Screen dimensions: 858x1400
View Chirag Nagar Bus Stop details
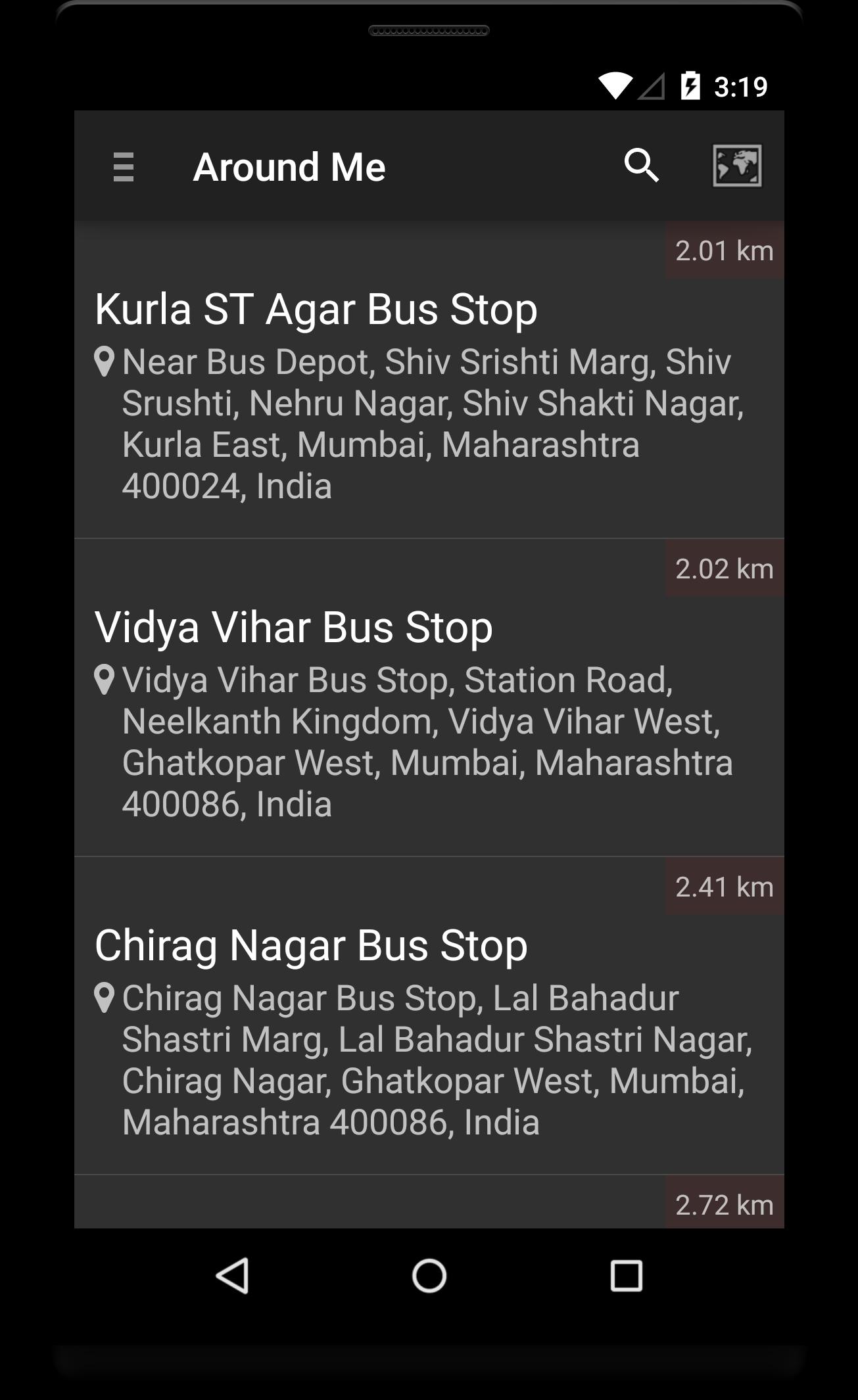point(311,945)
